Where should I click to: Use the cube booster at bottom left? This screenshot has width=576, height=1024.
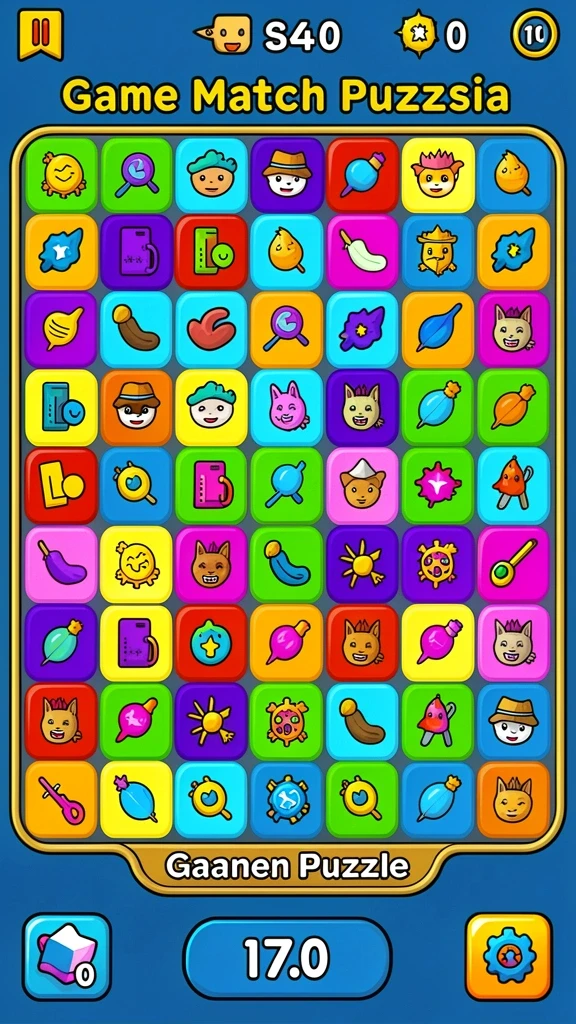click(x=67, y=956)
